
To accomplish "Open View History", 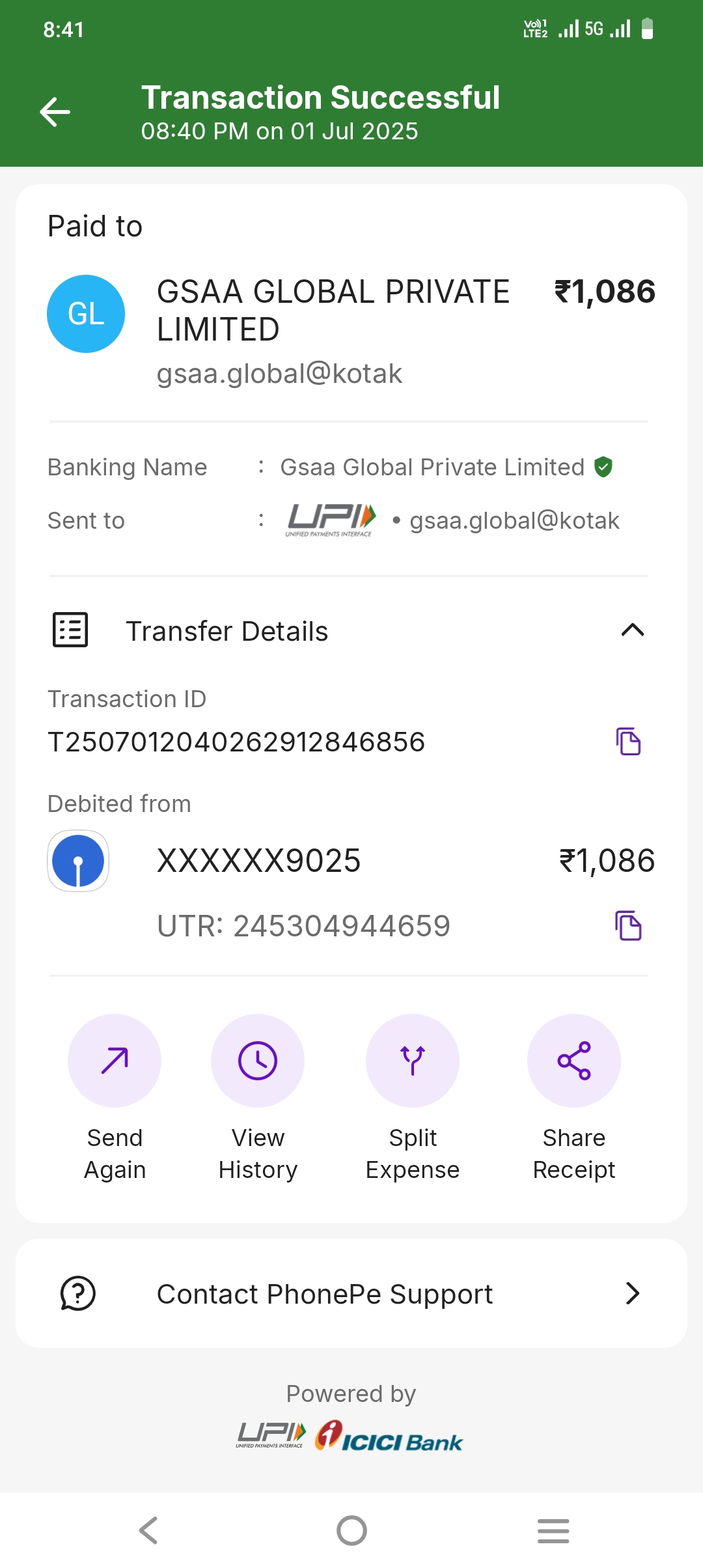I will click(x=258, y=1061).
